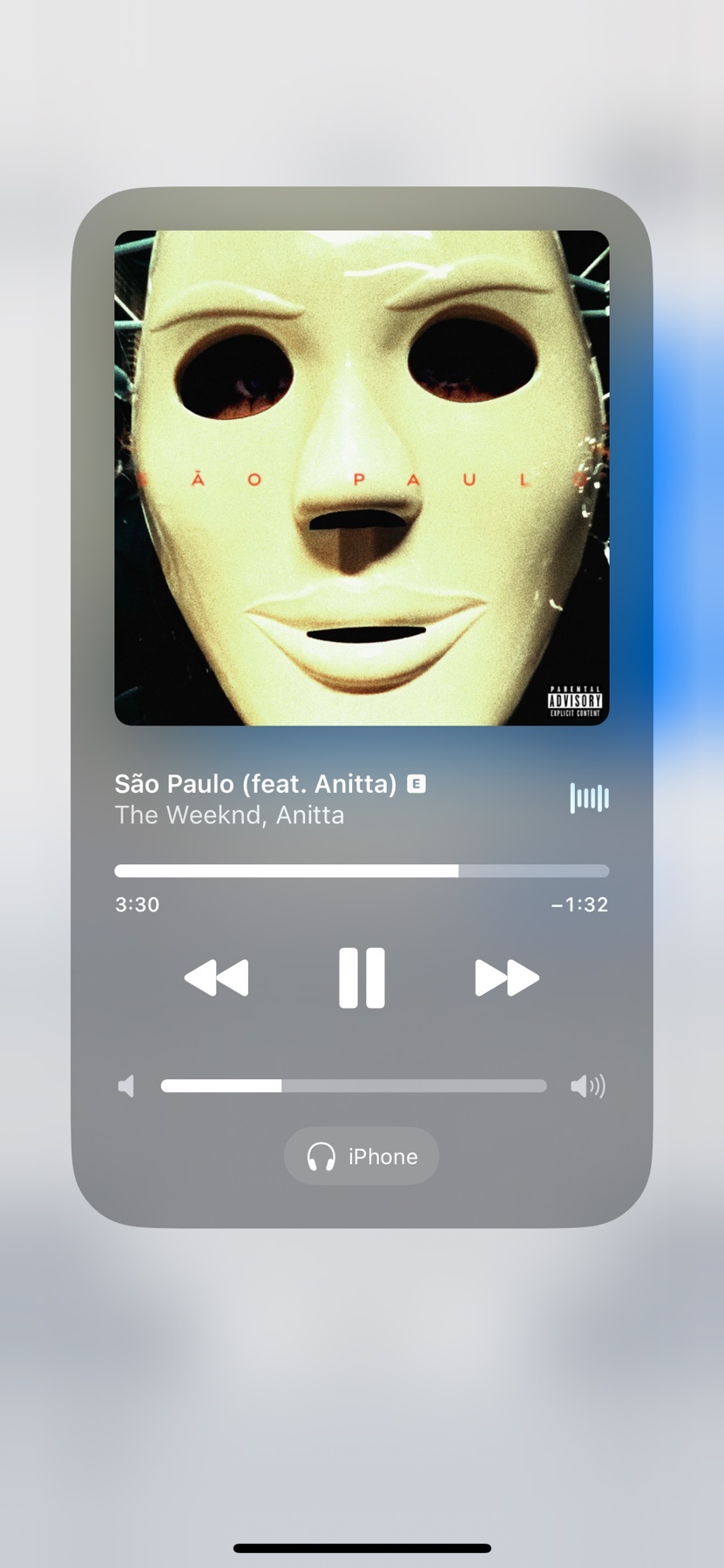Tap the volume slider bar
The image size is (724, 1568).
pyautogui.click(x=354, y=1085)
